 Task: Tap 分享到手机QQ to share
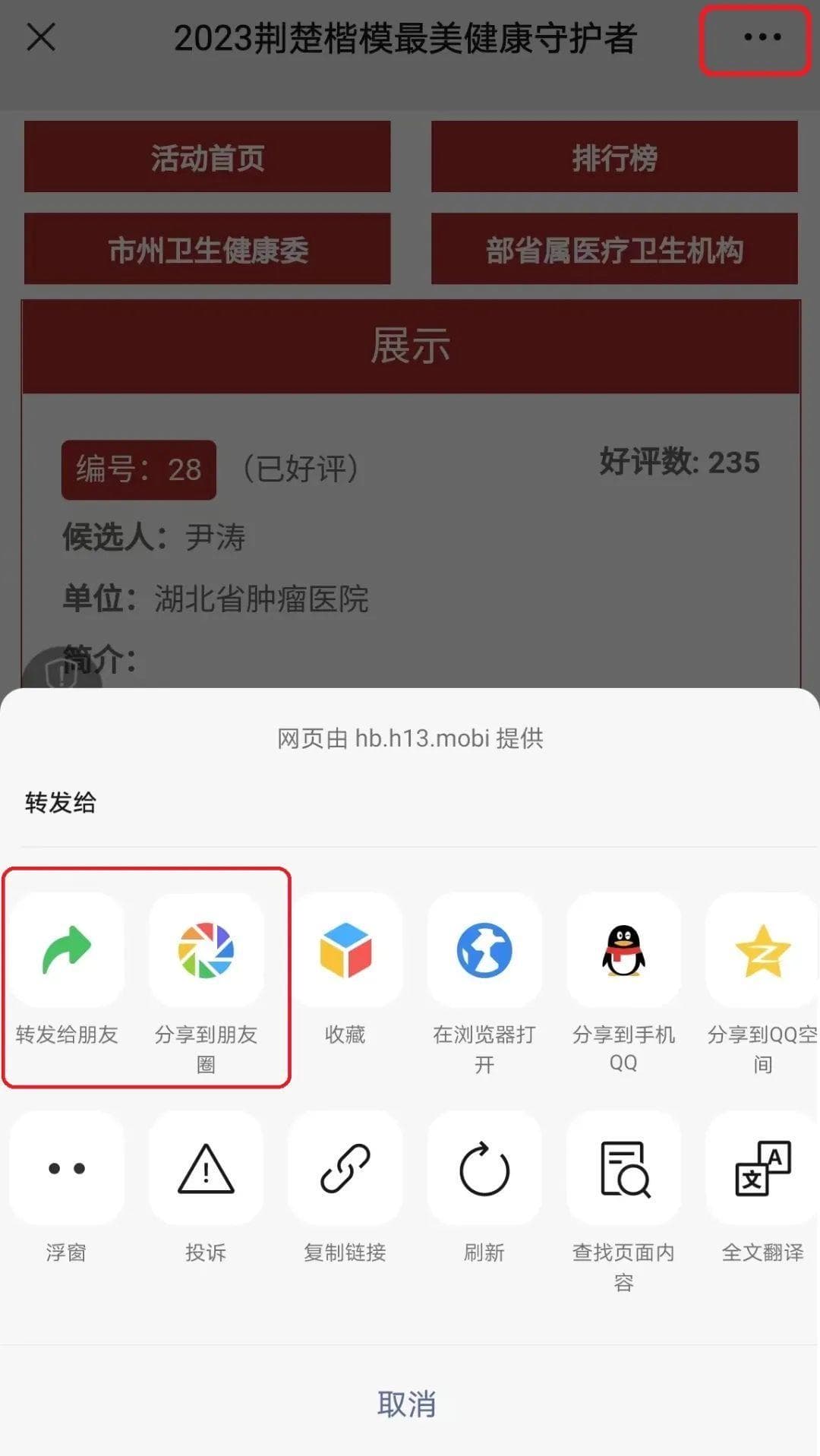click(x=623, y=951)
